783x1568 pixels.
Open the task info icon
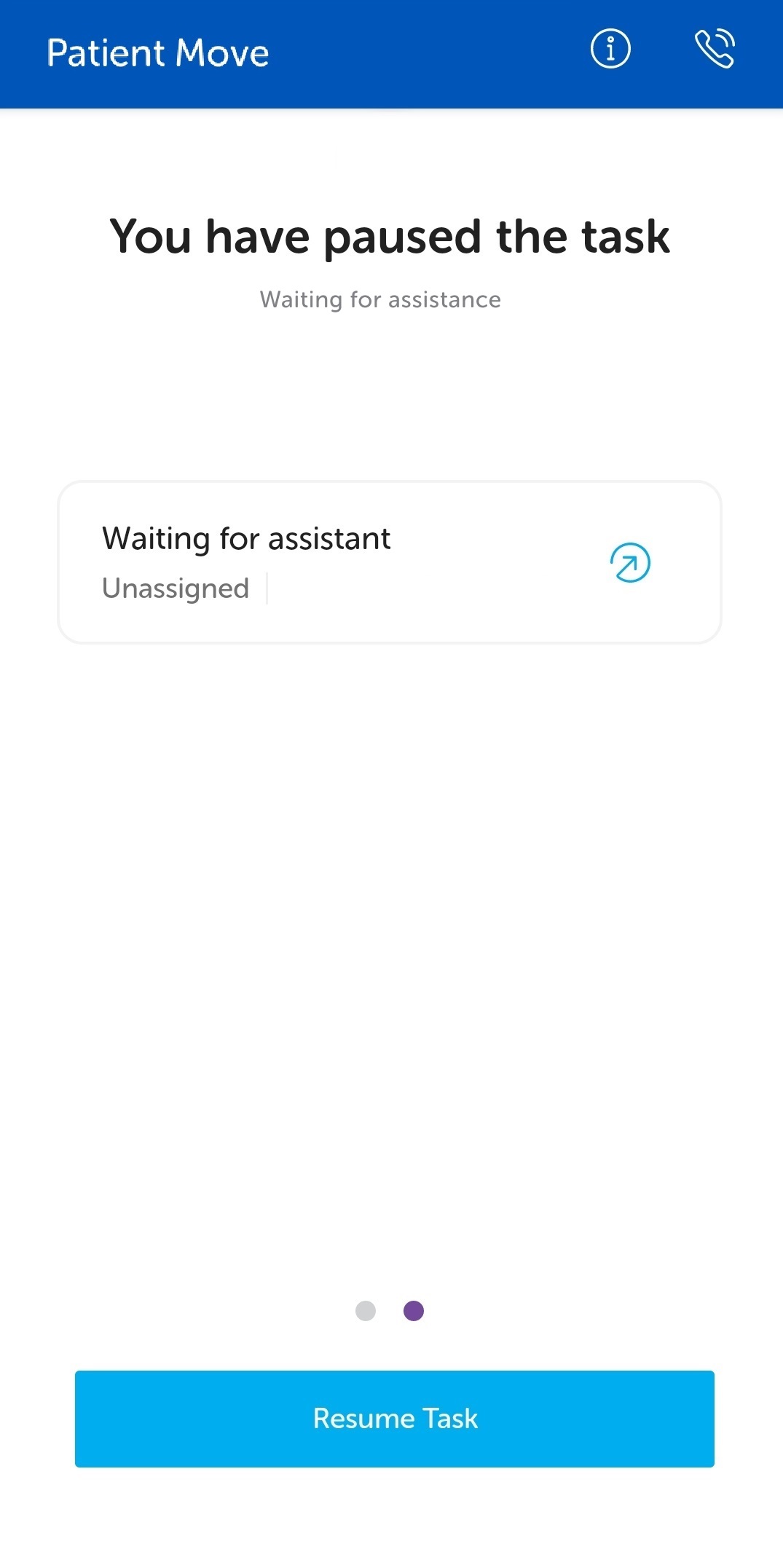click(x=610, y=50)
